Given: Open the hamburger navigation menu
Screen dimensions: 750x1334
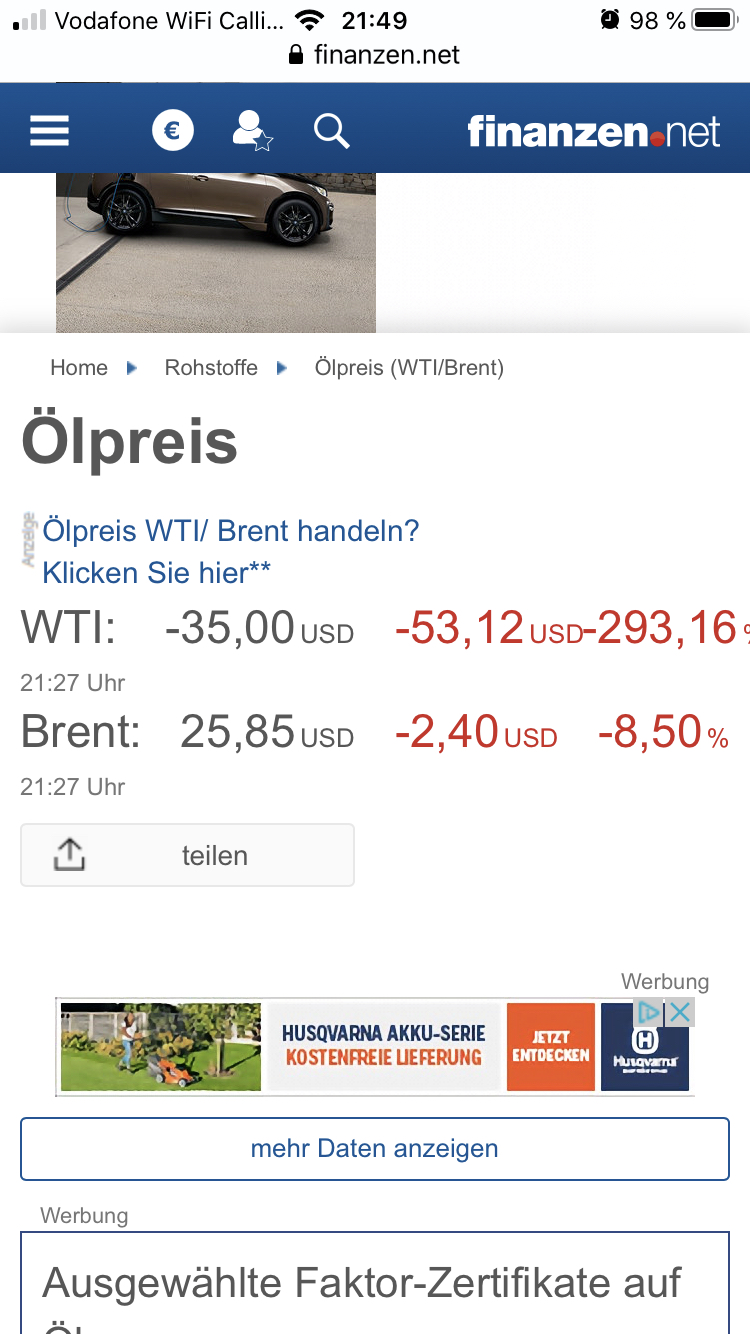Looking at the screenshot, I should point(49,131).
